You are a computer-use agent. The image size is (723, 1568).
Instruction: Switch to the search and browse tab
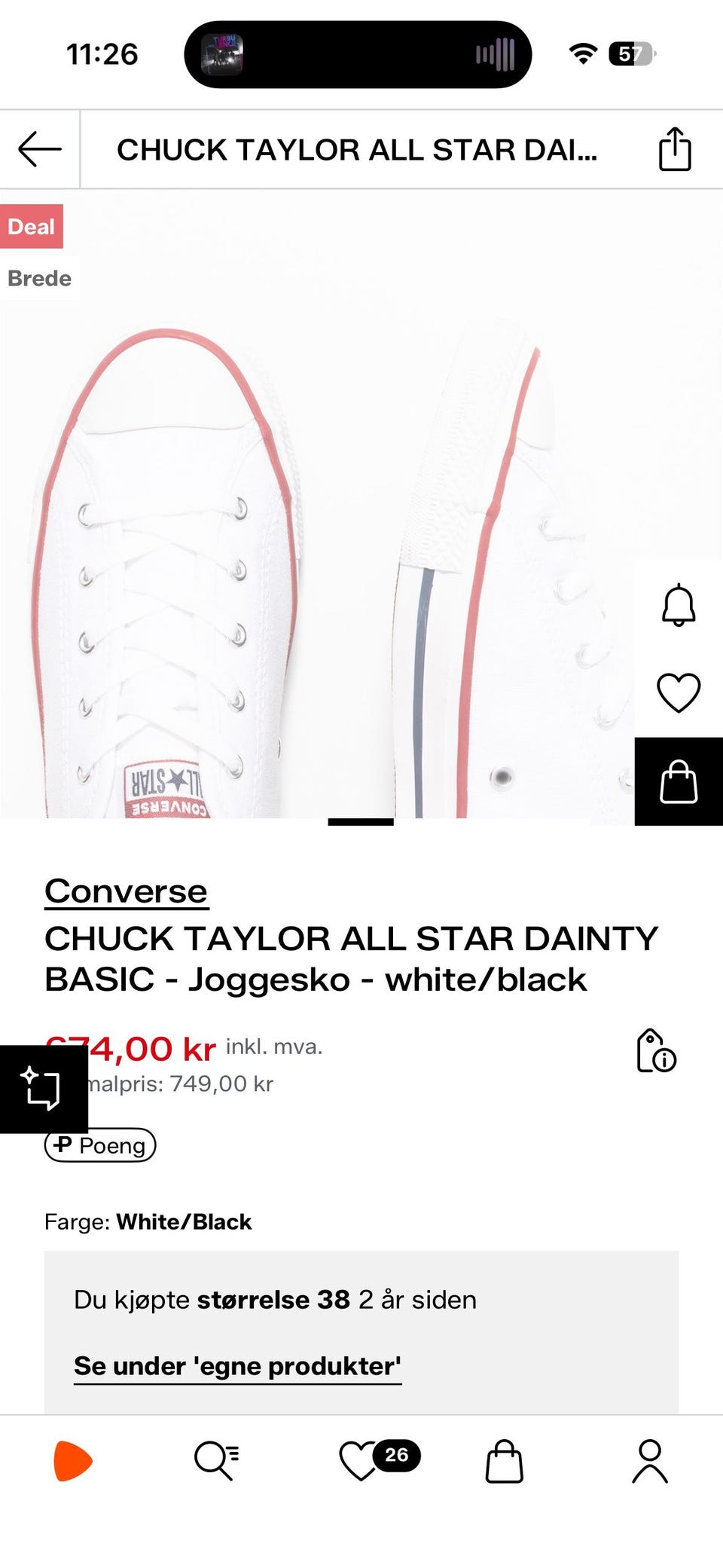click(x=216, y=1461)
